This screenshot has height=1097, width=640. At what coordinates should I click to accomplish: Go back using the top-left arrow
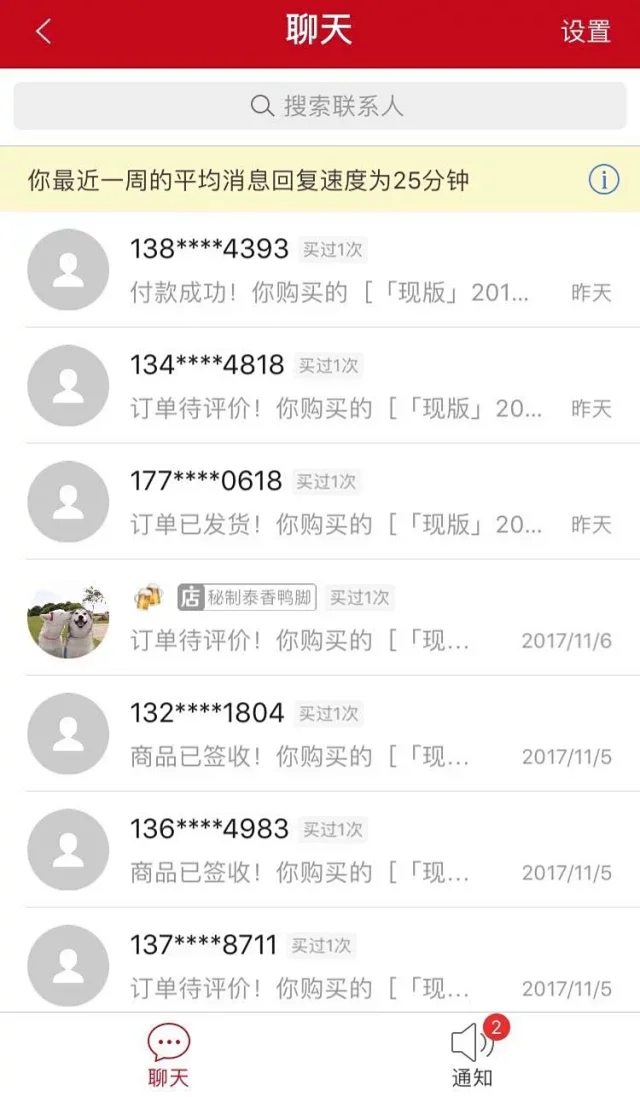pyautogui.click(x=42, y=32)
